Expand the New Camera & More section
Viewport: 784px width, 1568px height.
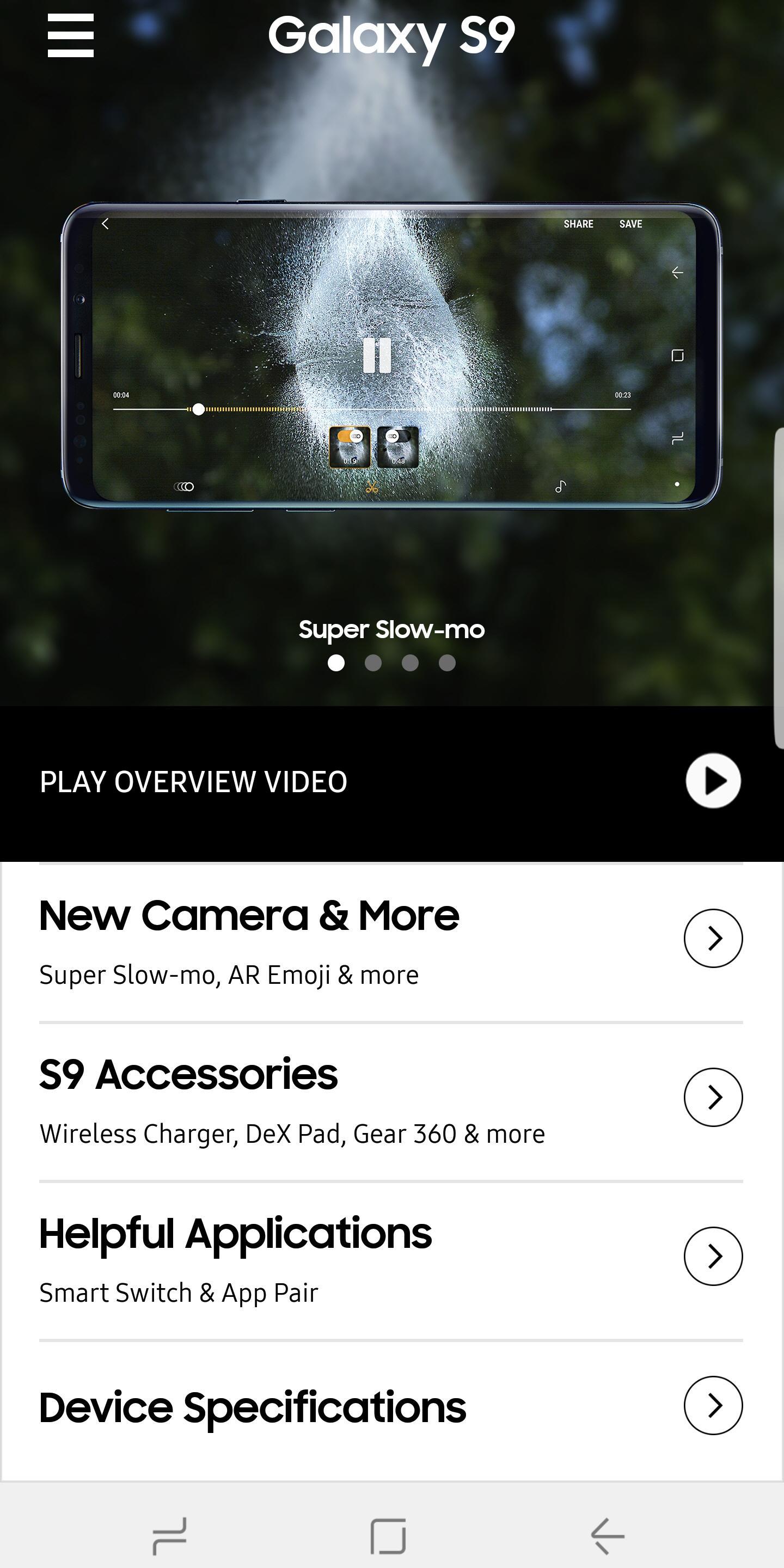713,938
